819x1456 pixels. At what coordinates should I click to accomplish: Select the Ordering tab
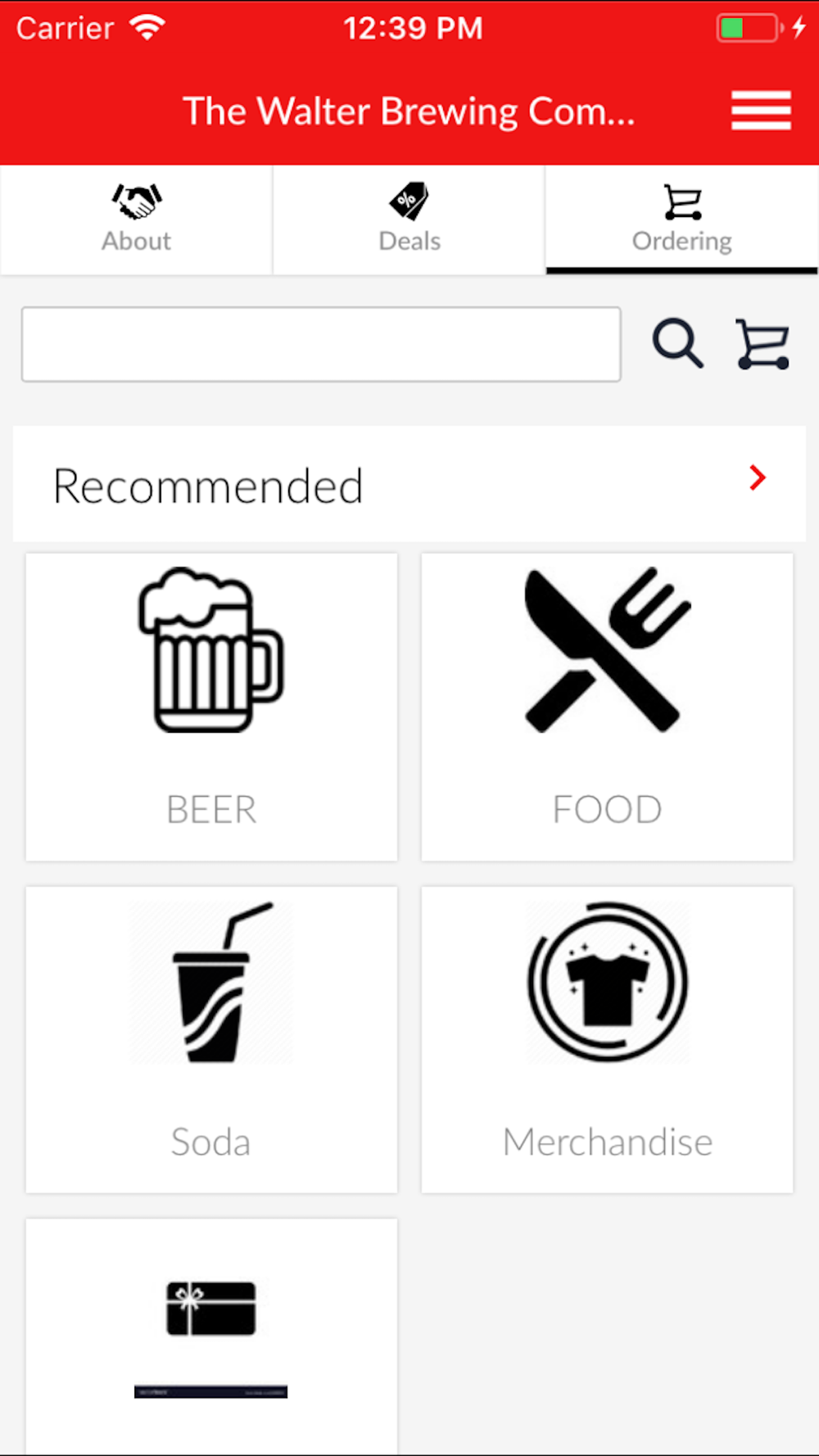[681, 219]
